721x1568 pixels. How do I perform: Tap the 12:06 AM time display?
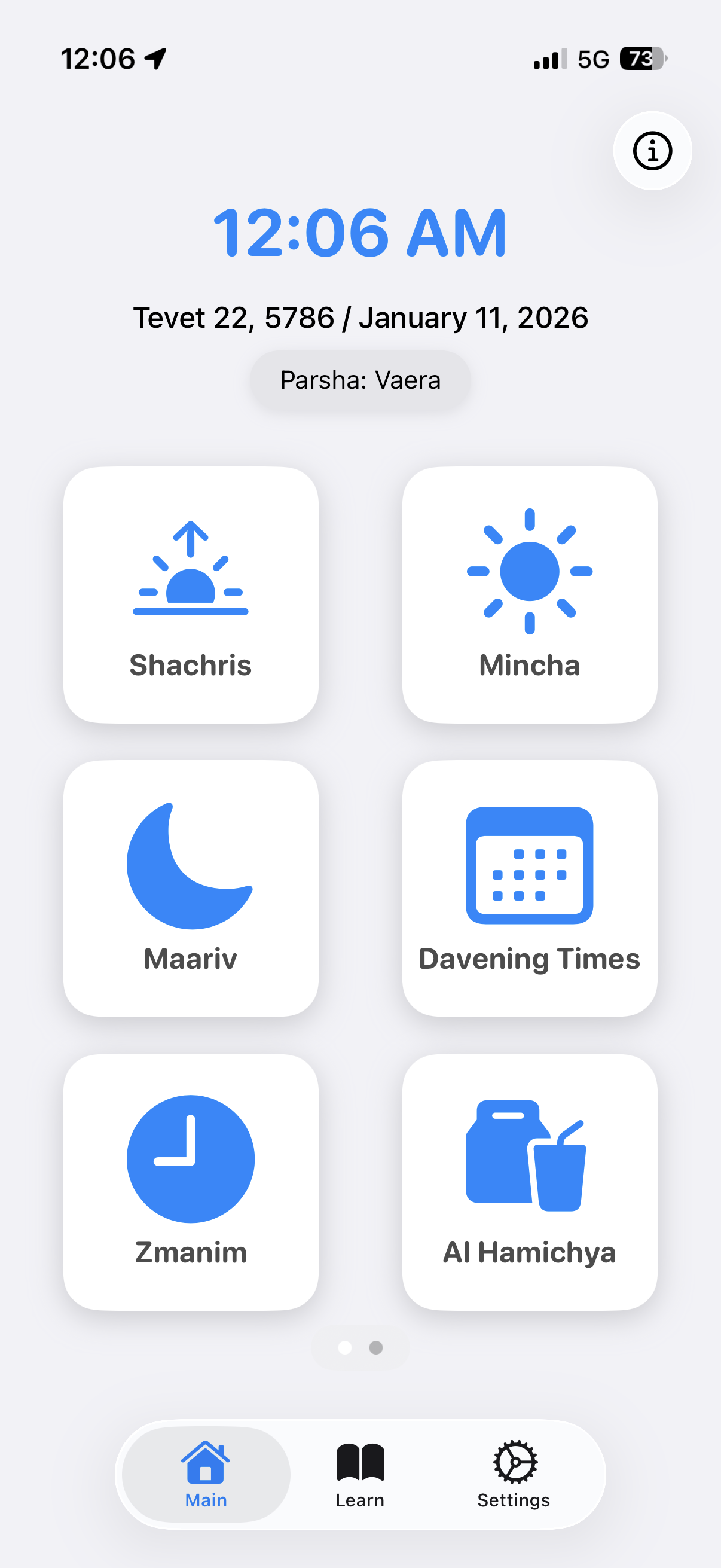[360, 233]
